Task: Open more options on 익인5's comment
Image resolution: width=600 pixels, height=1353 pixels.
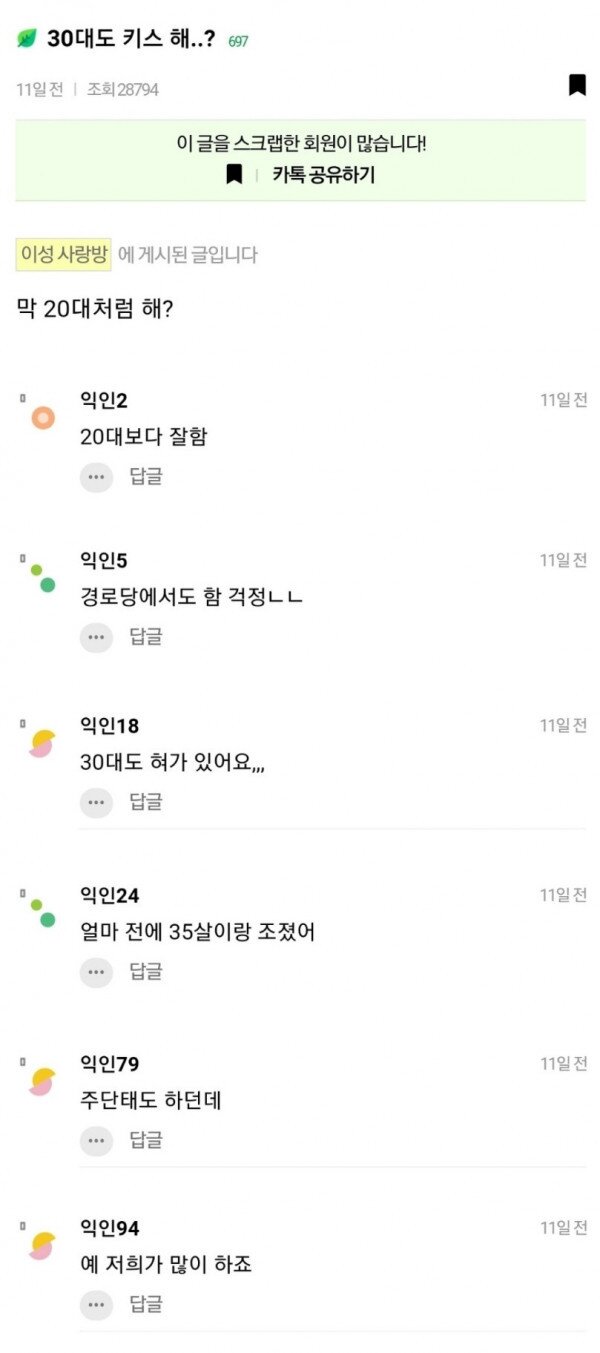Action: (x=96, y=637)
